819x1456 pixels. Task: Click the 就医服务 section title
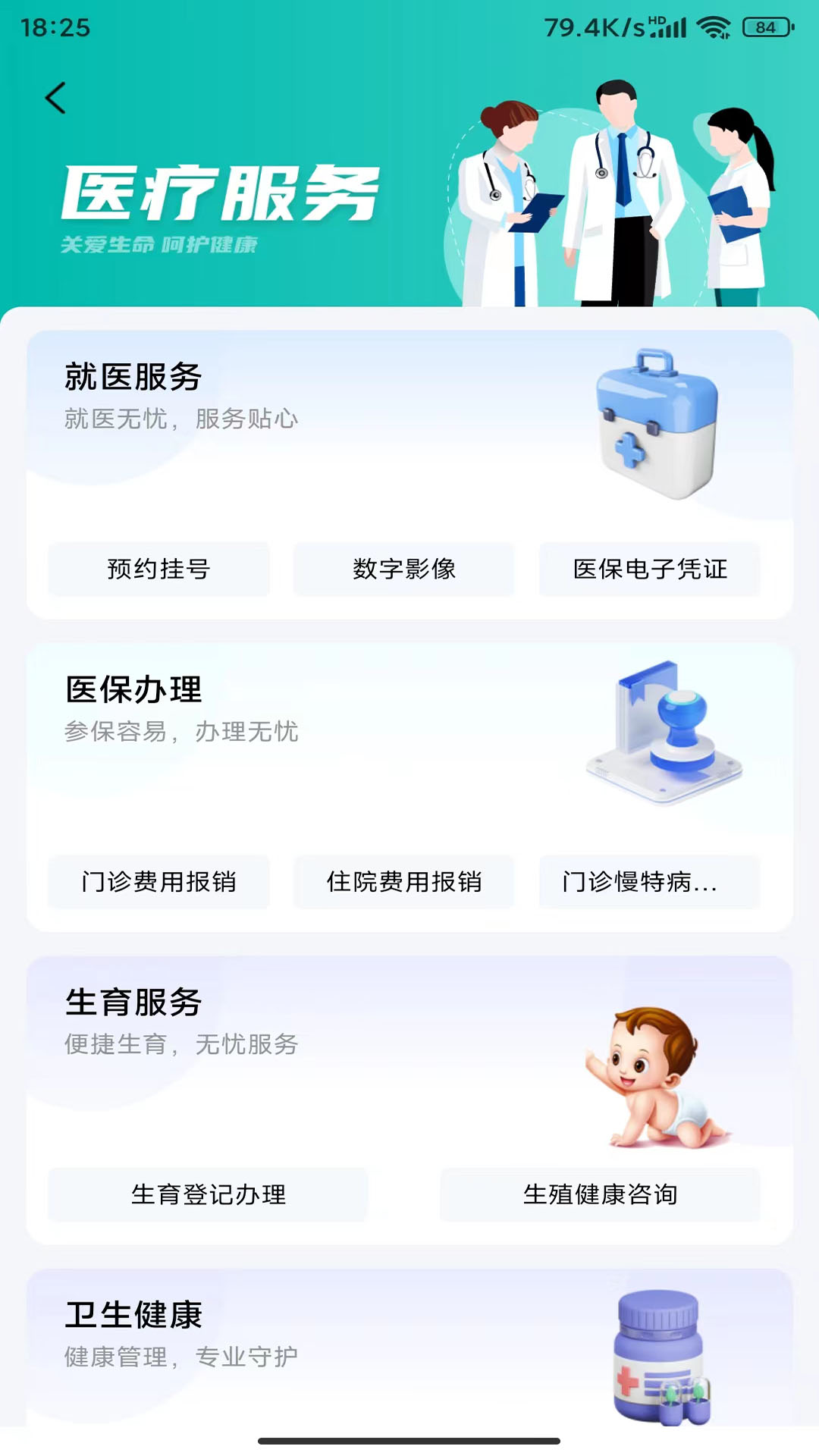(x=133, y=378)
